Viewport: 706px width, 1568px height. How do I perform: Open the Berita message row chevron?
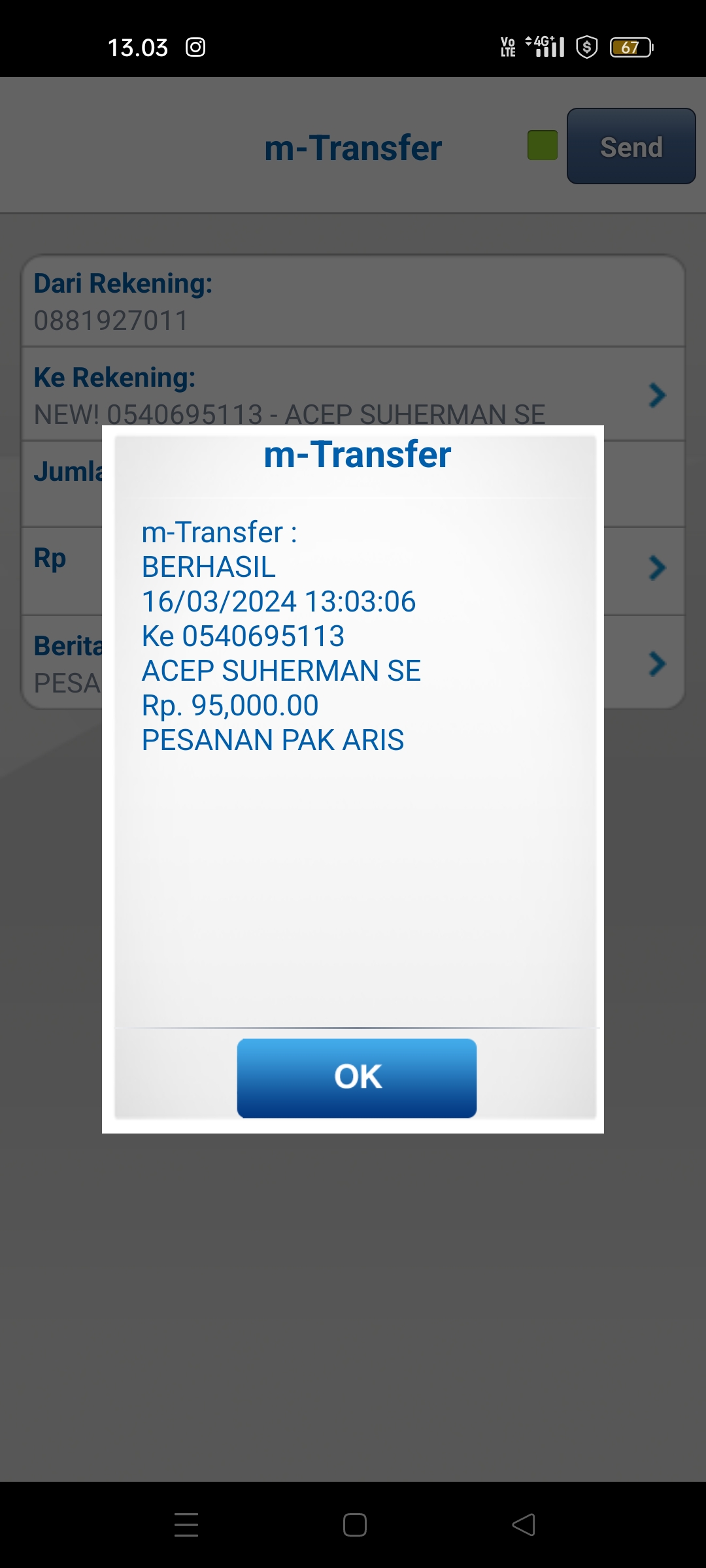(657, 664)
